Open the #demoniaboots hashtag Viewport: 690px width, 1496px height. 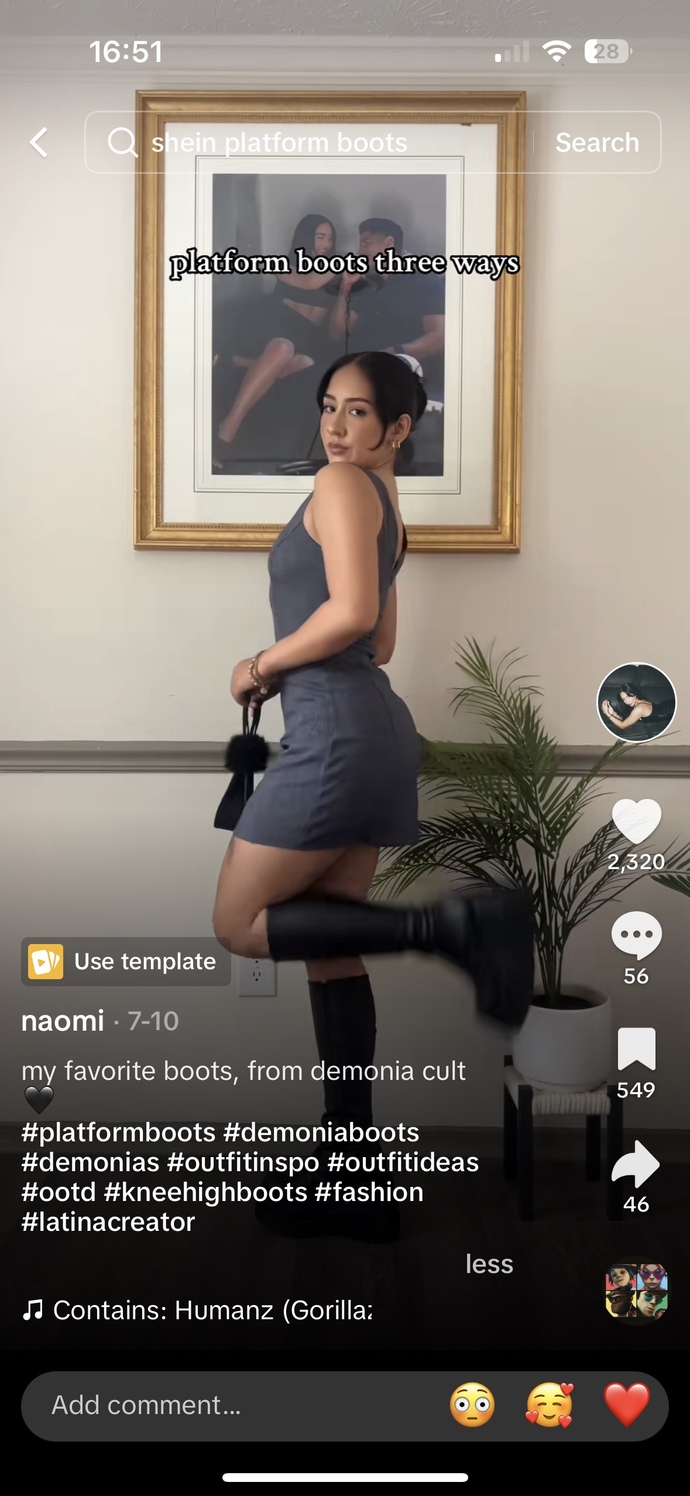[x=321, y=1133]
